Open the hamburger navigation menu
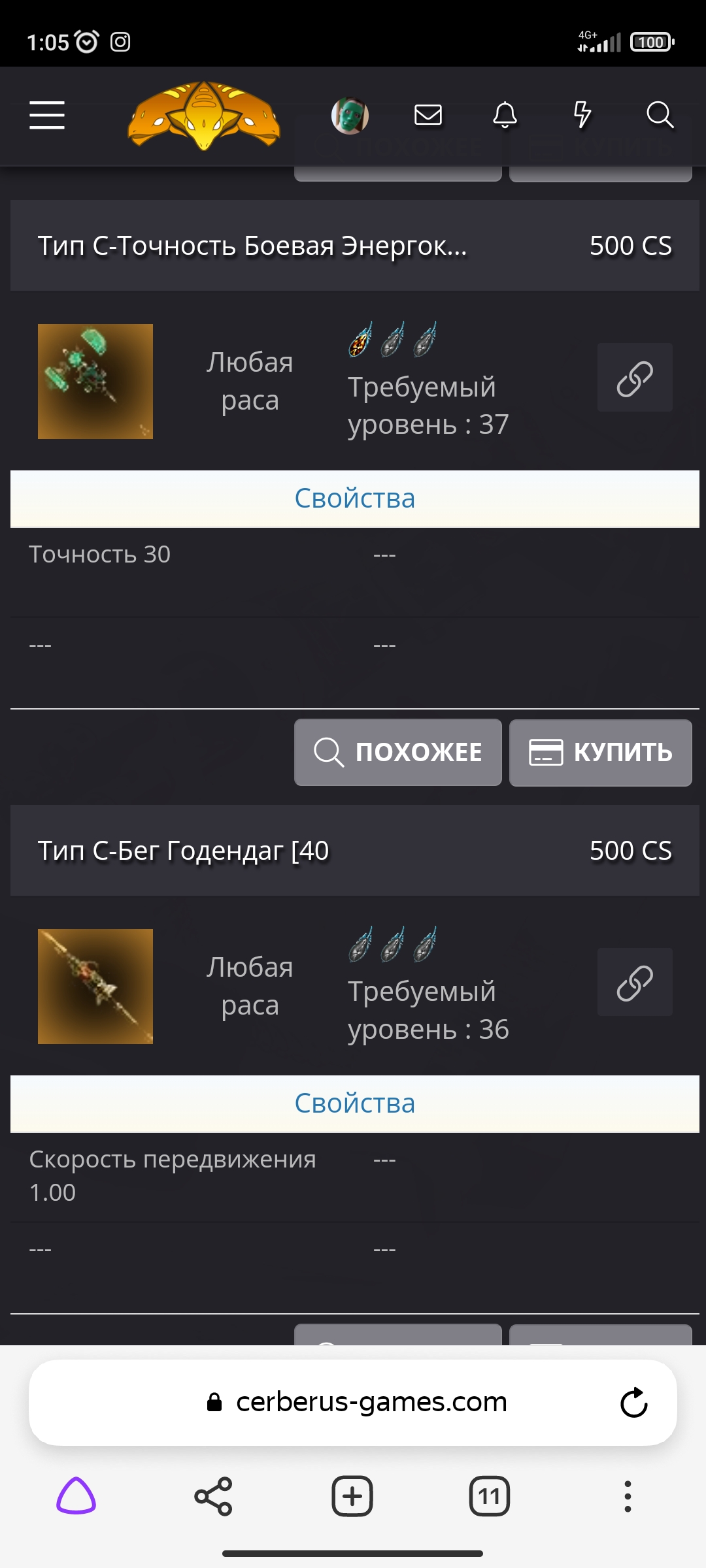This screenshot has width=706, height=1568. pos(46,116)
